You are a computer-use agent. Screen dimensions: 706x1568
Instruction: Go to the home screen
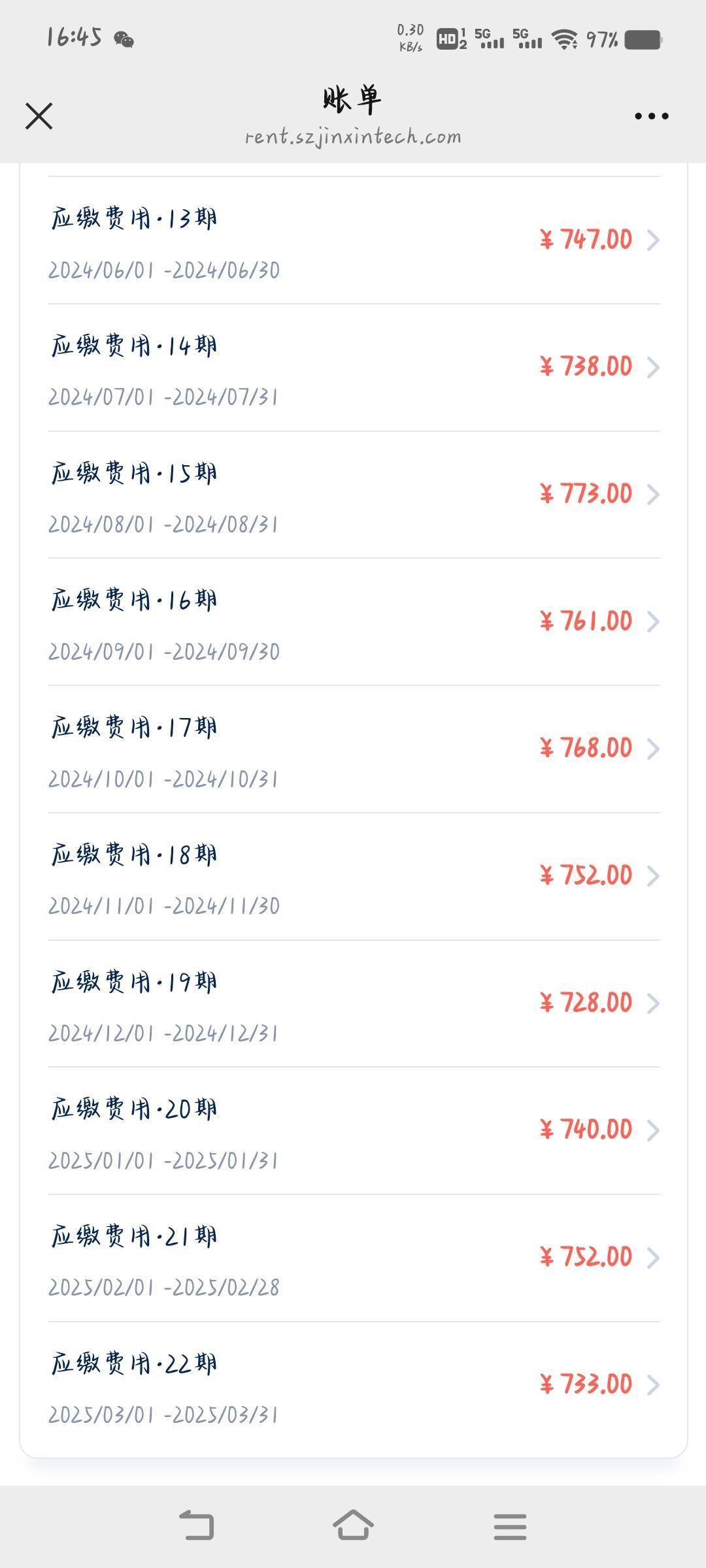[x=353, y=1525]
